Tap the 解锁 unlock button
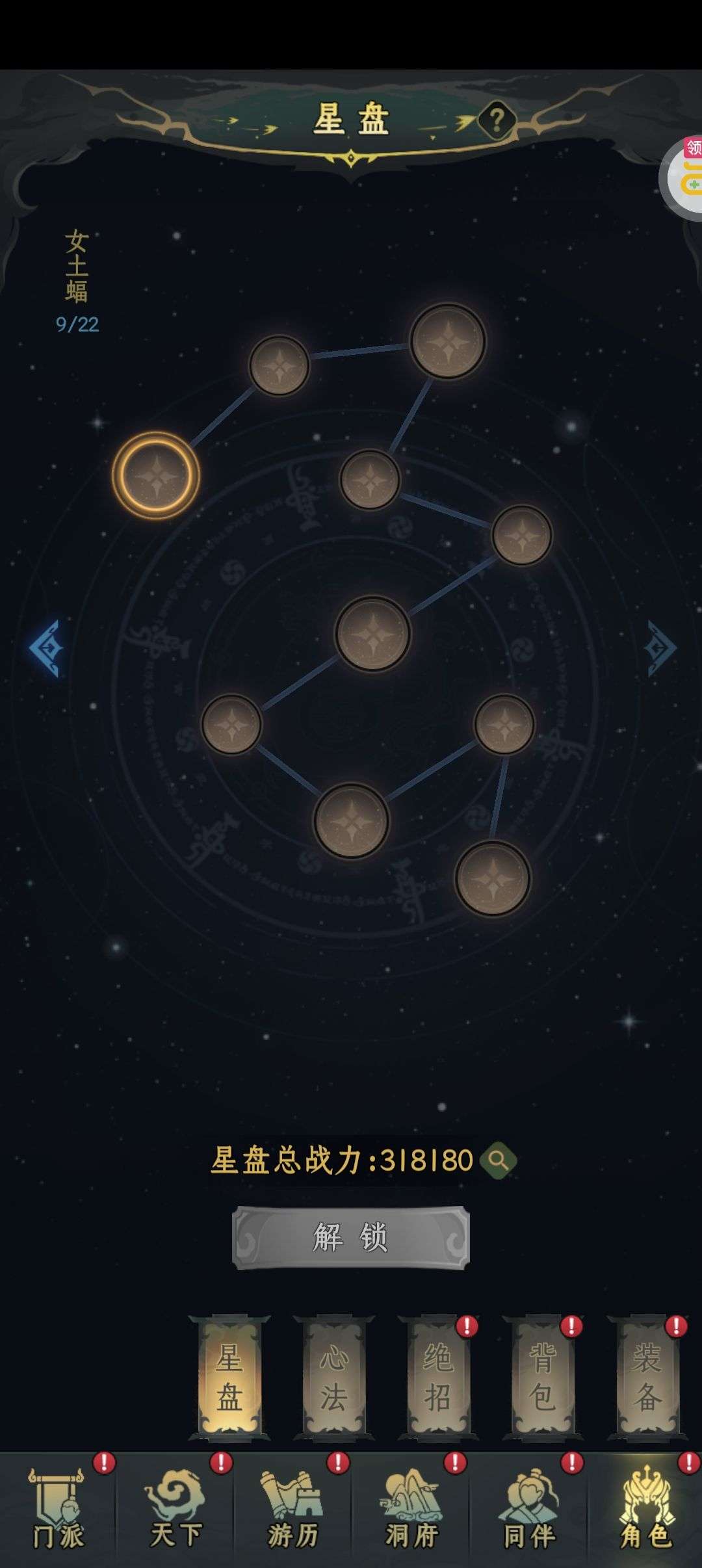Screen dimensions: 702x1568 351,1238
